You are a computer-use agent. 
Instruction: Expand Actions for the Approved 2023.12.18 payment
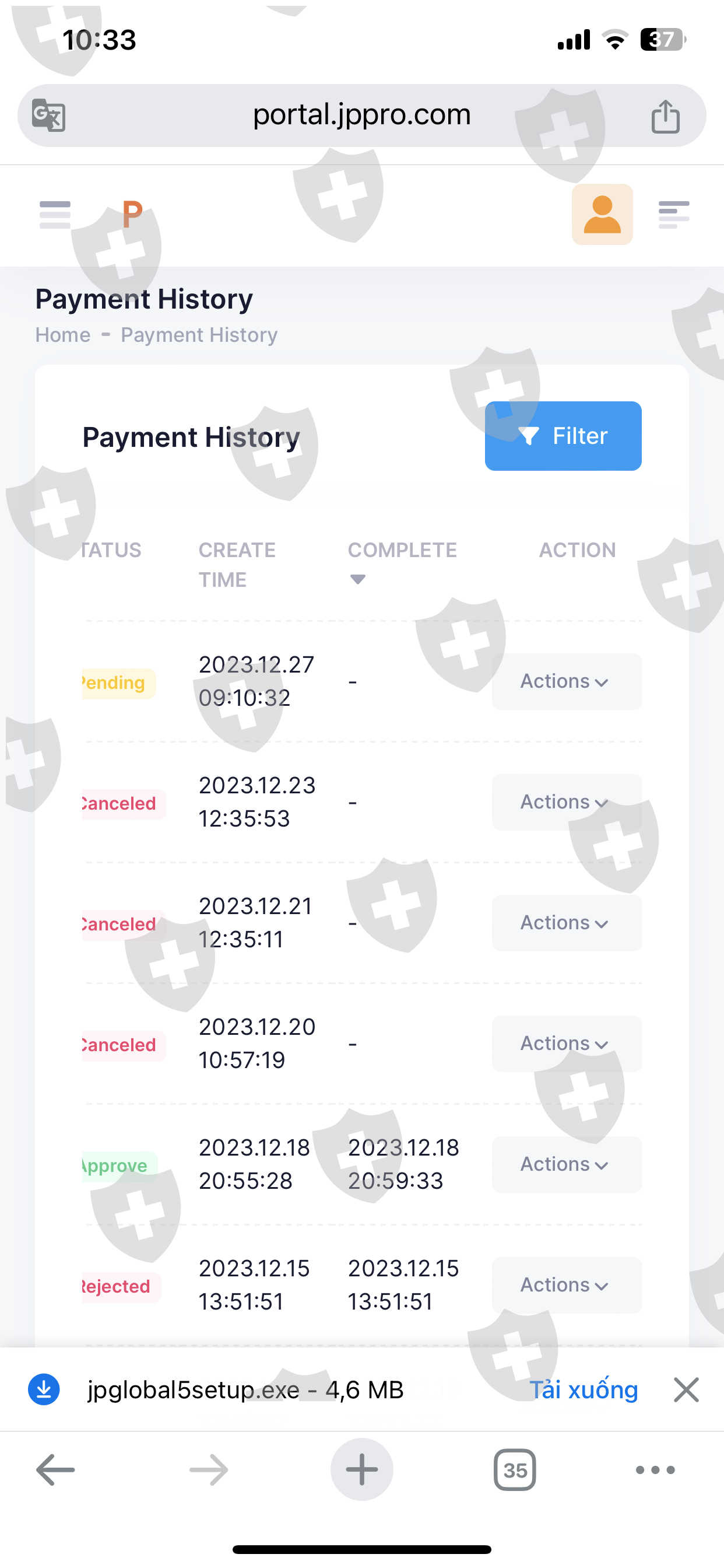(567, 1164)
